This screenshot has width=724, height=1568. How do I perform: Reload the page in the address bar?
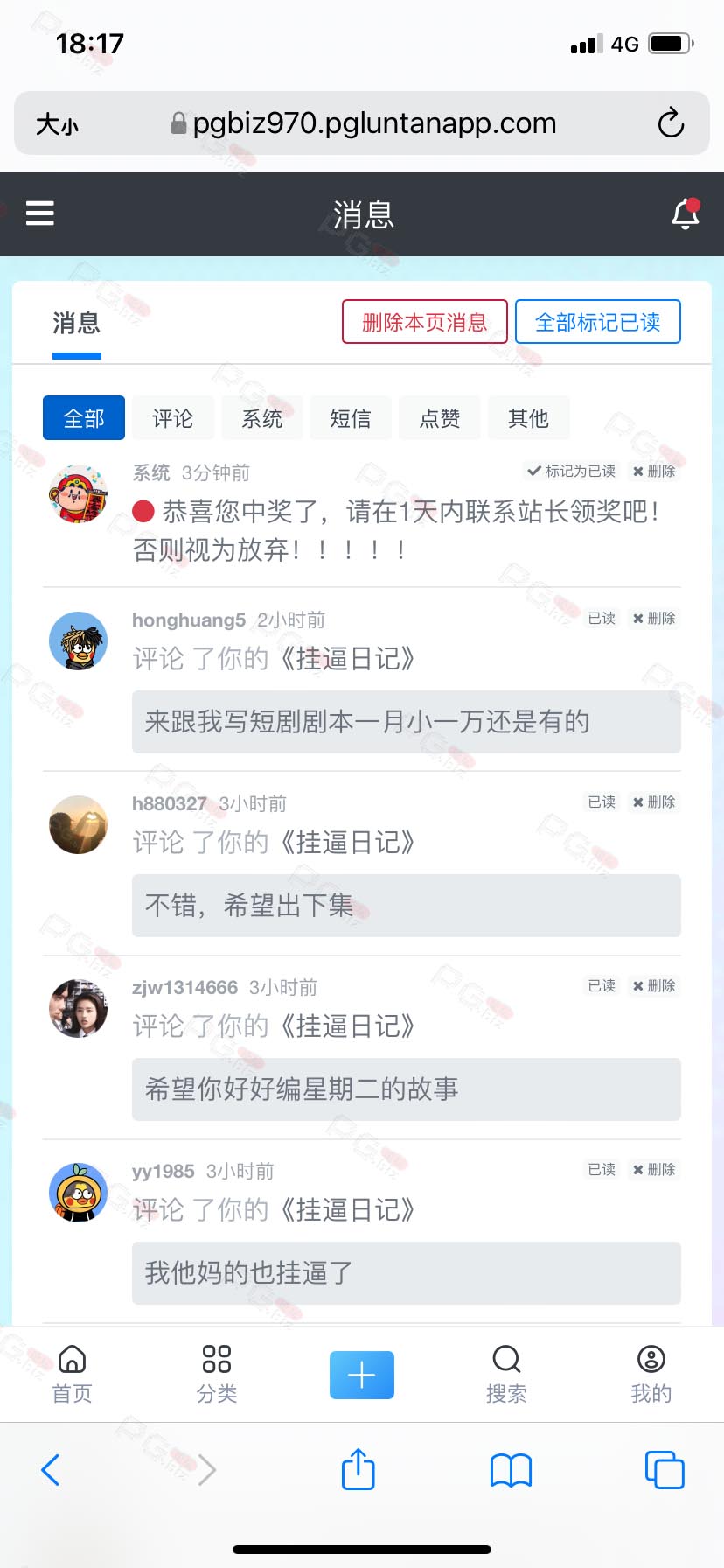coord(671,123)
